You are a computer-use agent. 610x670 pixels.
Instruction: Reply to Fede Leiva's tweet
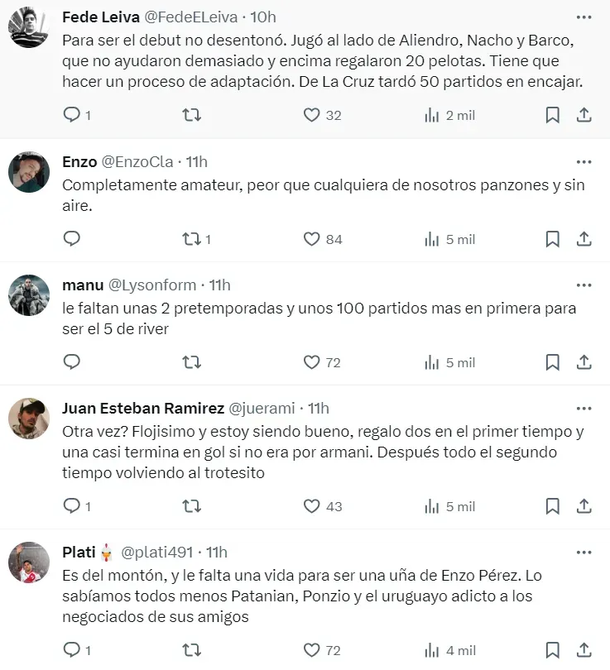tap(72, 115)
